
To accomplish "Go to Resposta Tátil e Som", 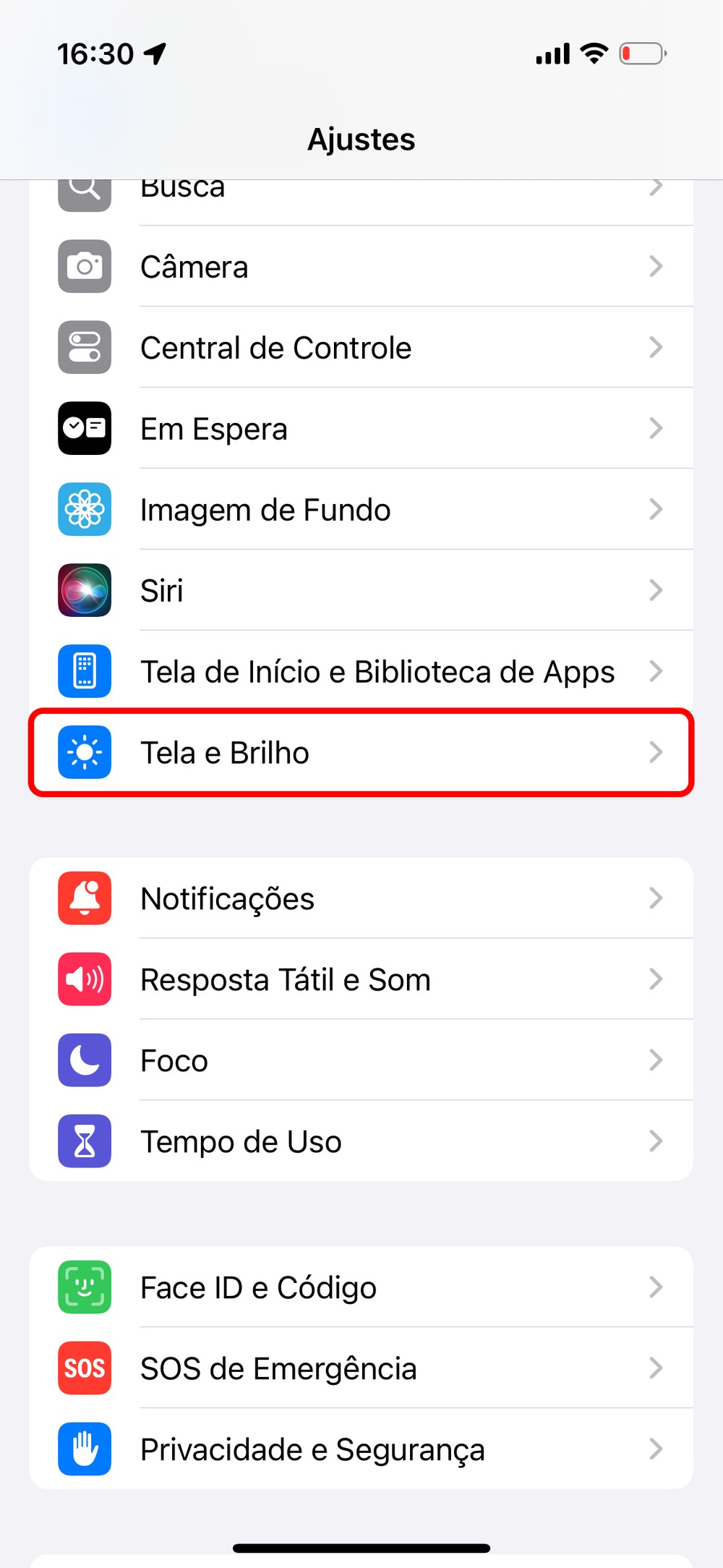I will tap(361, 980).
